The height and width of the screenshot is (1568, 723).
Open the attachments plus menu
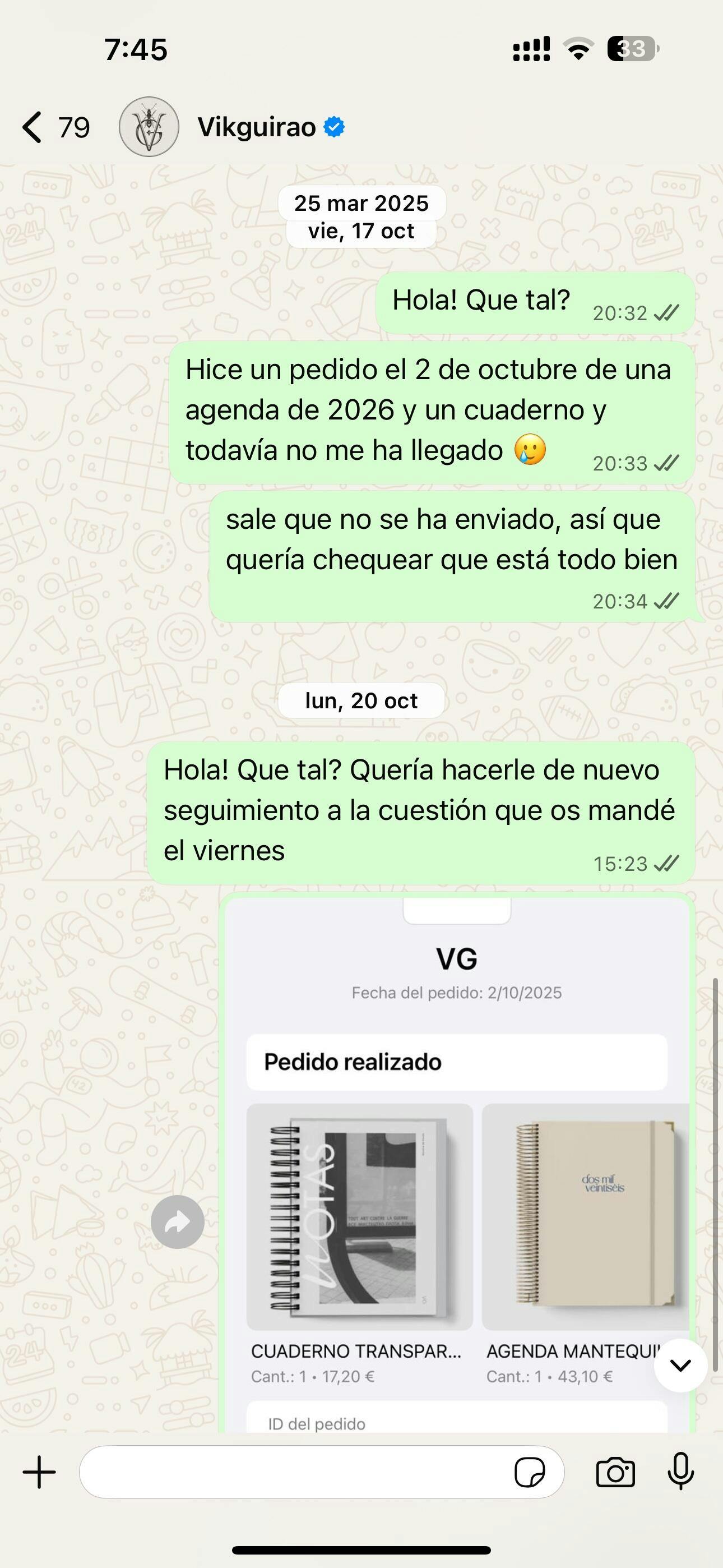(x=40, y=1473)
